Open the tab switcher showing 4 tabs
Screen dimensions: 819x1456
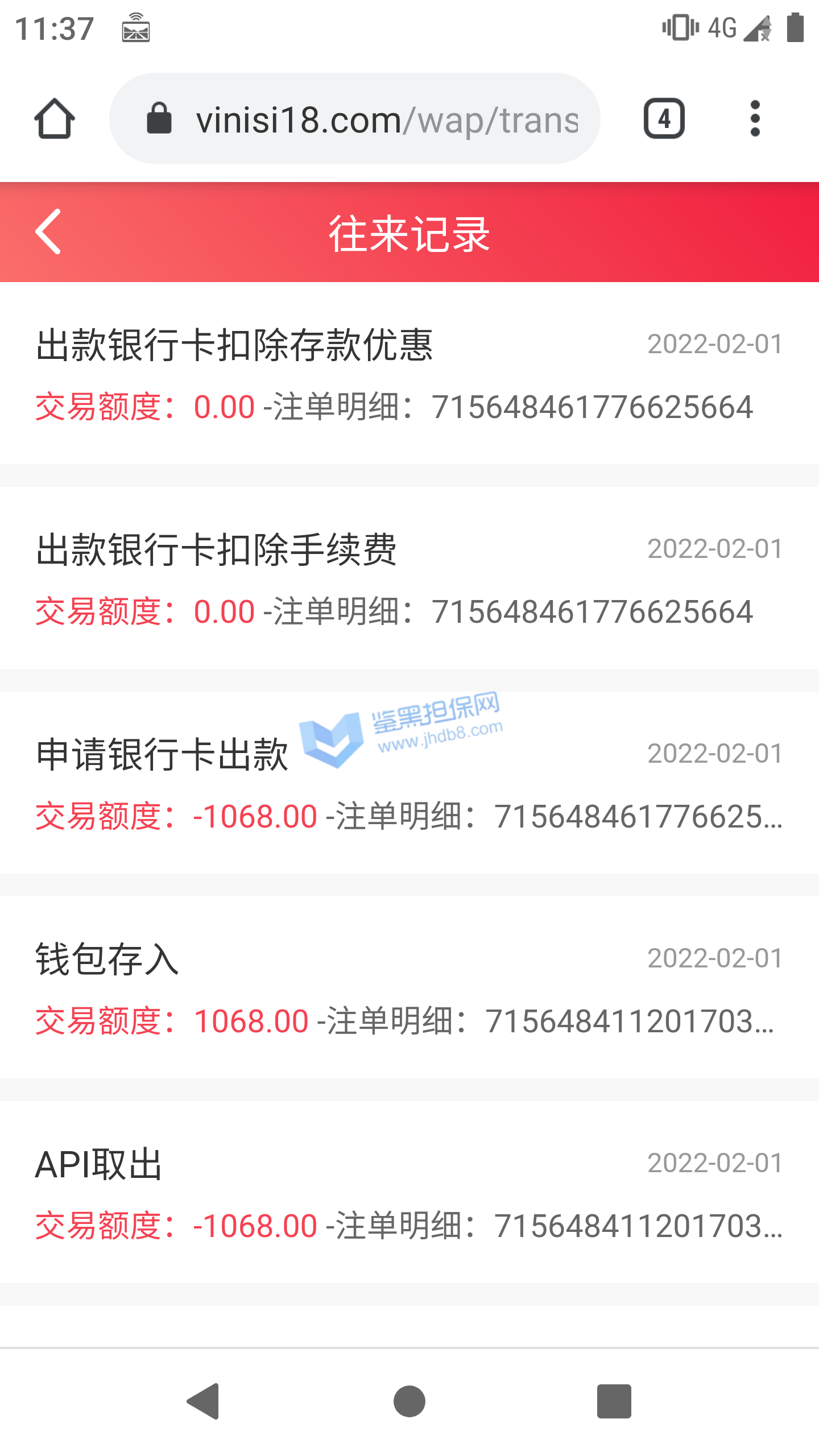tap(664, 119)
